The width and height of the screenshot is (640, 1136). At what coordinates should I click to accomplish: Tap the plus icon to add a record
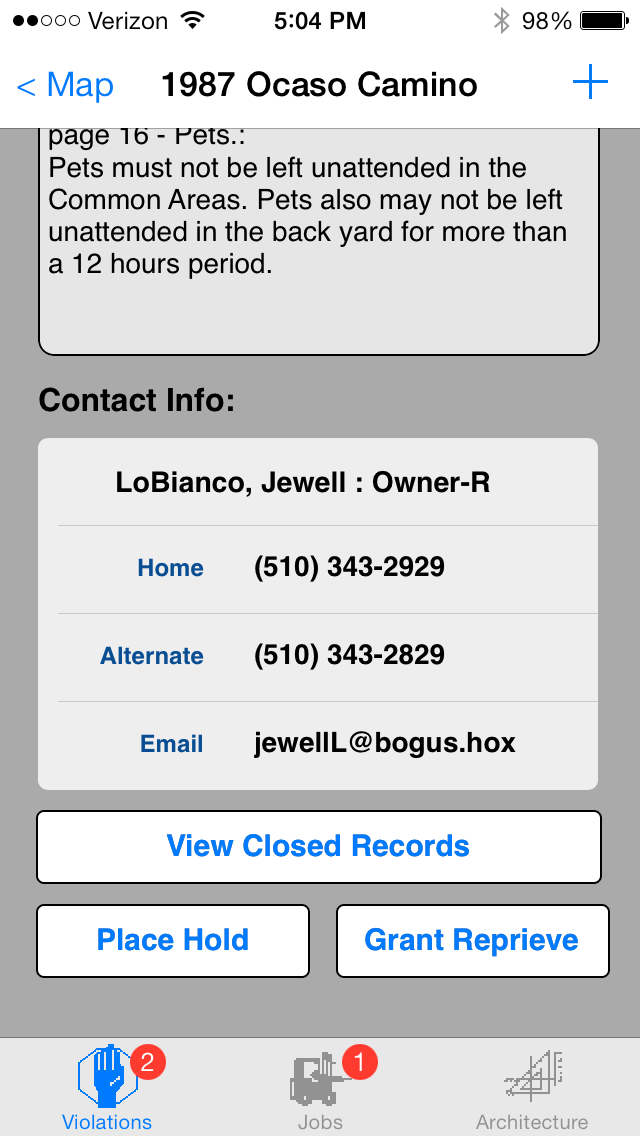pyautogui.click(x=590, y=84)
